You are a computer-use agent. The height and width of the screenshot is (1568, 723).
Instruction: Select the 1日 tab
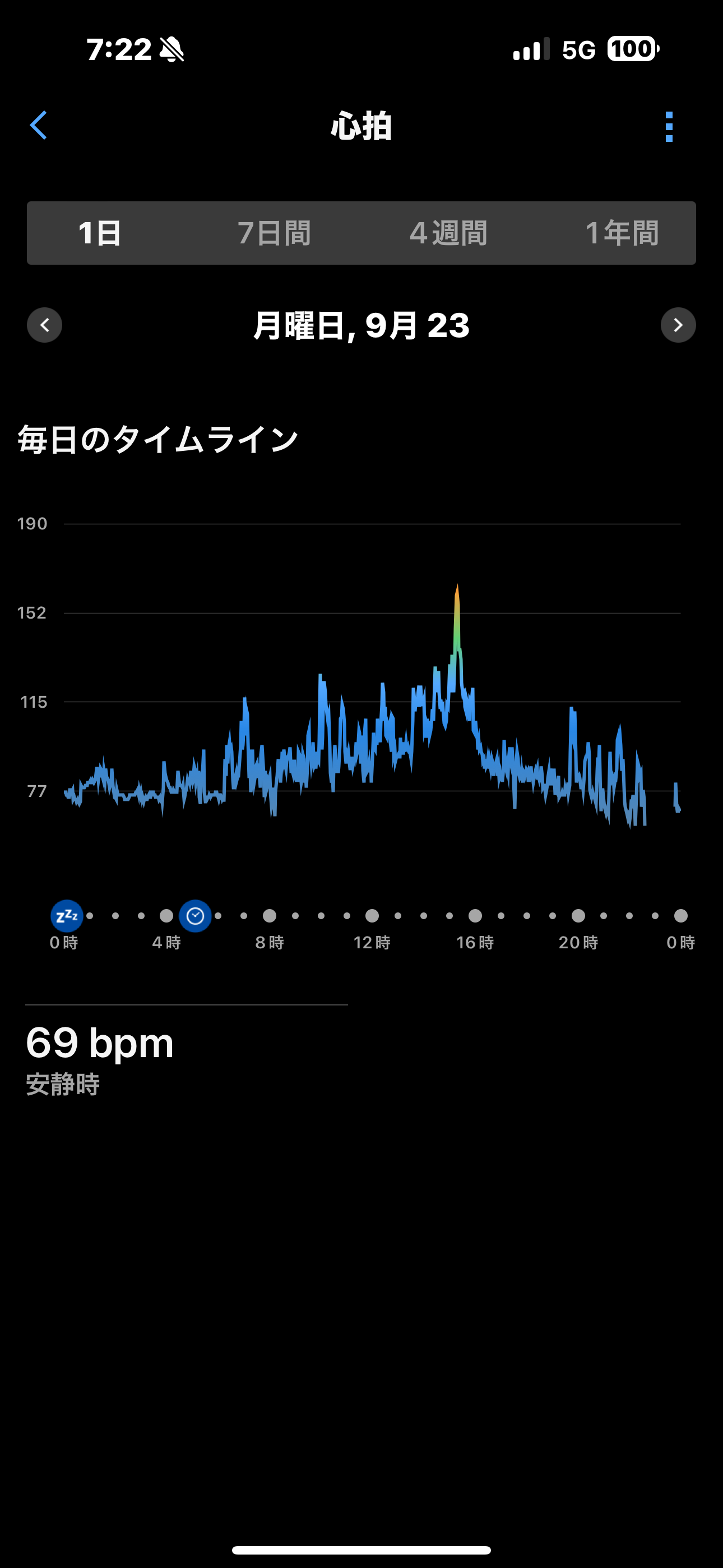99,233
